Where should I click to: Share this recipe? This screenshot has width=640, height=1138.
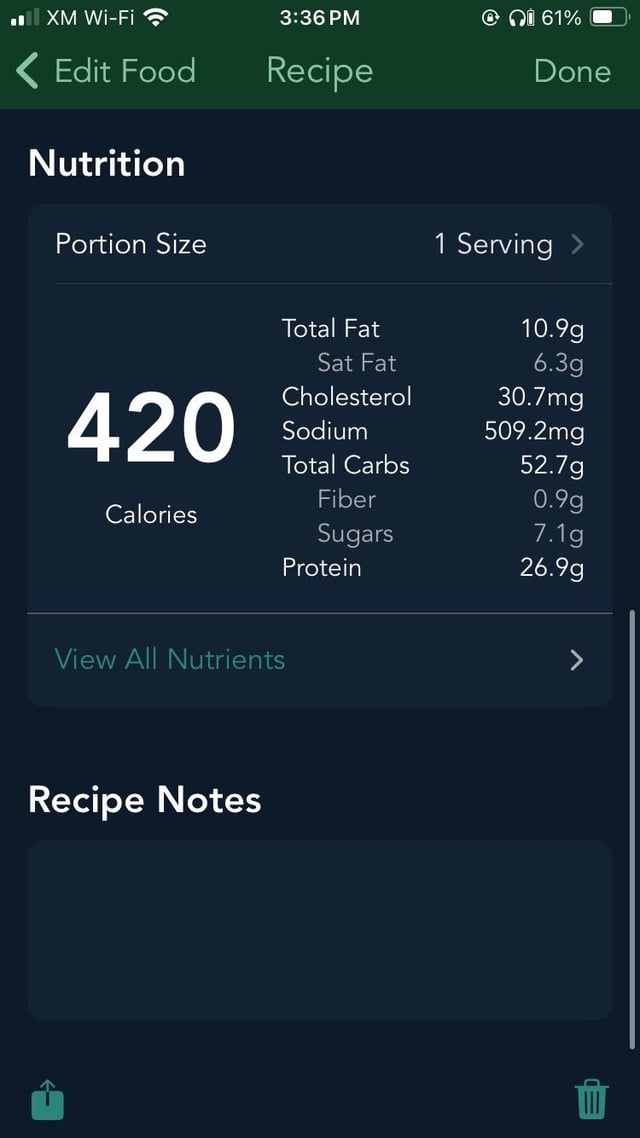(48, 1100)
